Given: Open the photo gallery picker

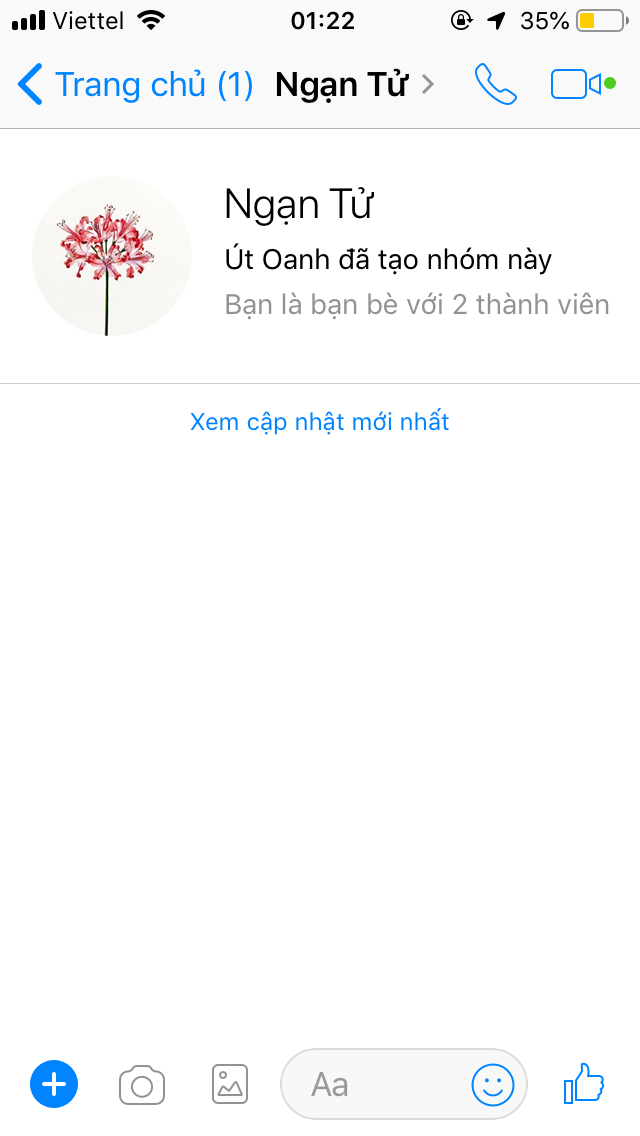Looking at the screenshot, I should pos(230,1085).
